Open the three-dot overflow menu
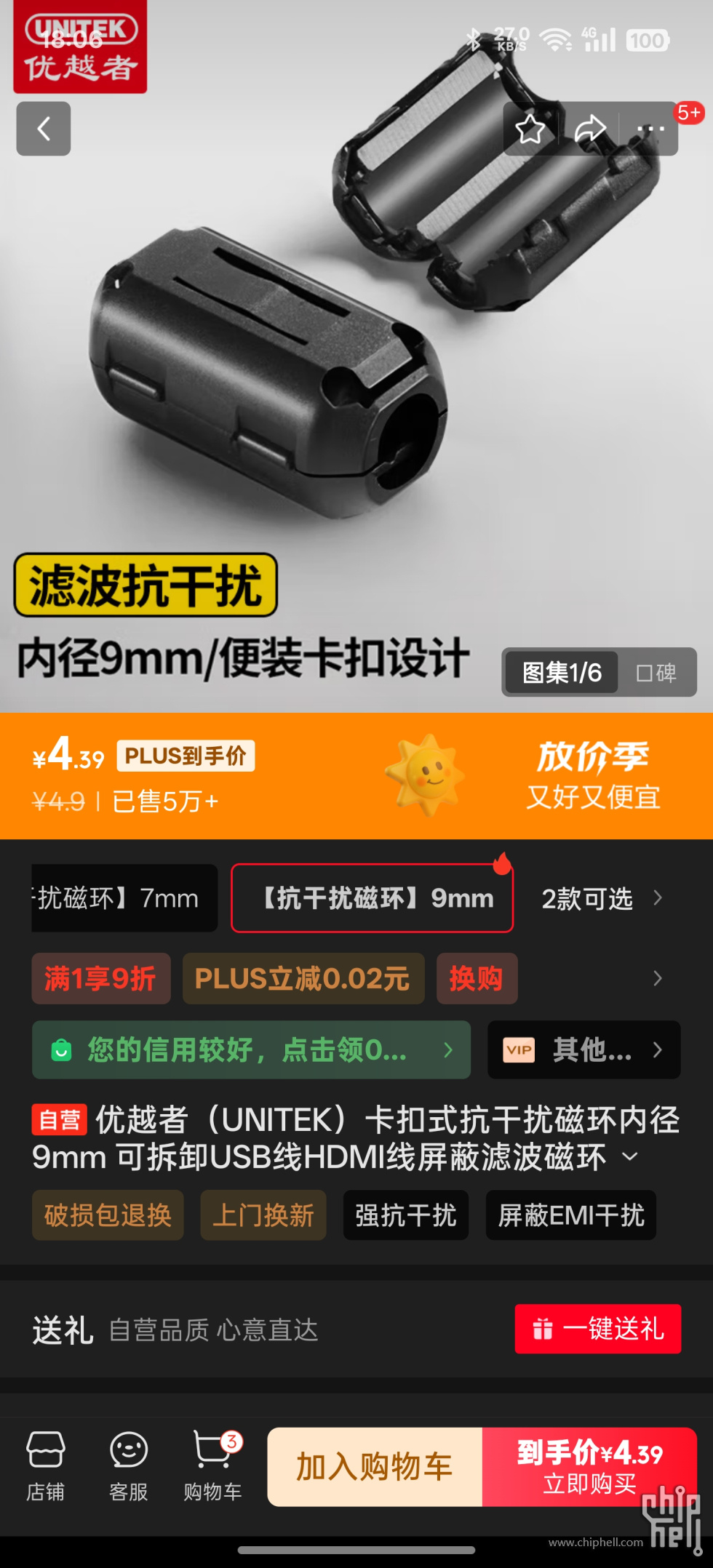 pyautogui.click(x=650, y=129)
